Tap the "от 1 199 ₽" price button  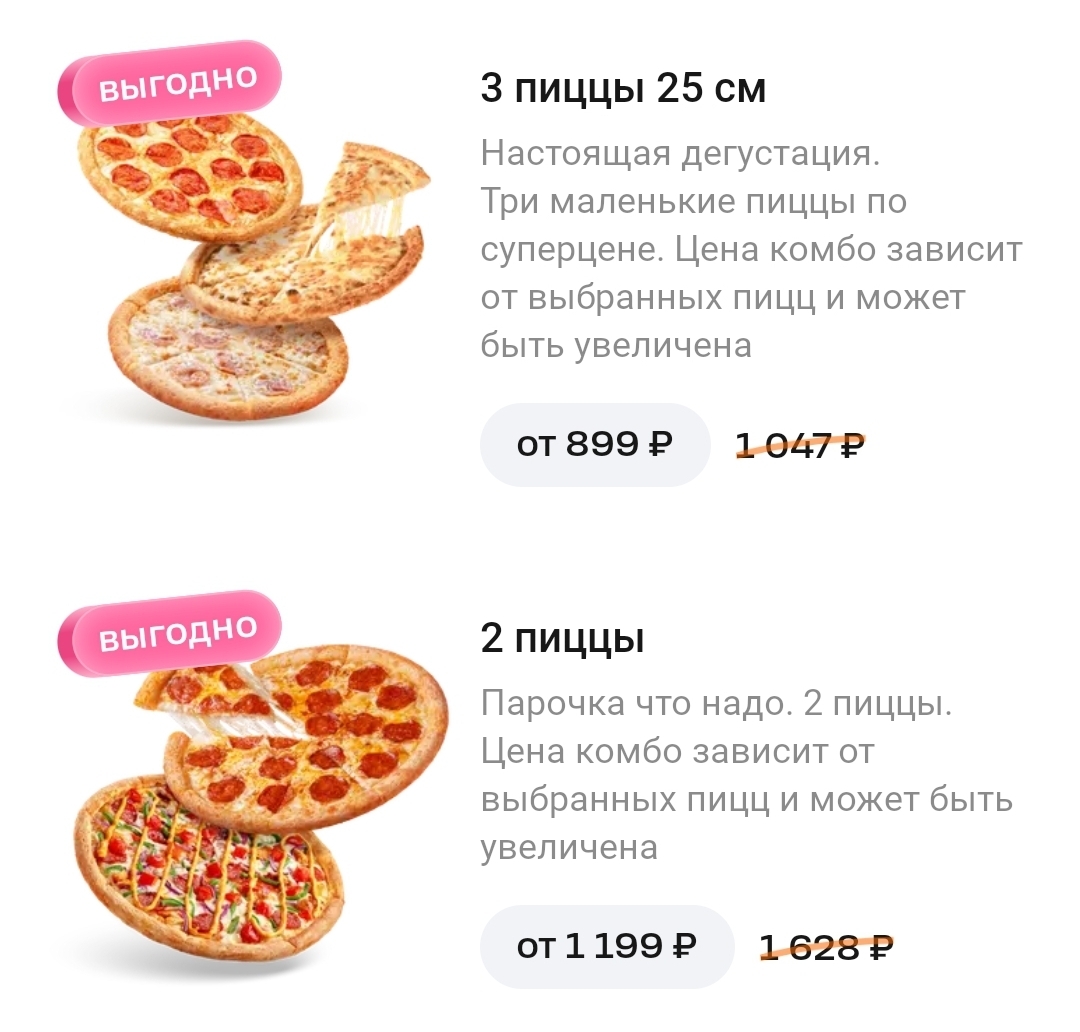[606, 946]
